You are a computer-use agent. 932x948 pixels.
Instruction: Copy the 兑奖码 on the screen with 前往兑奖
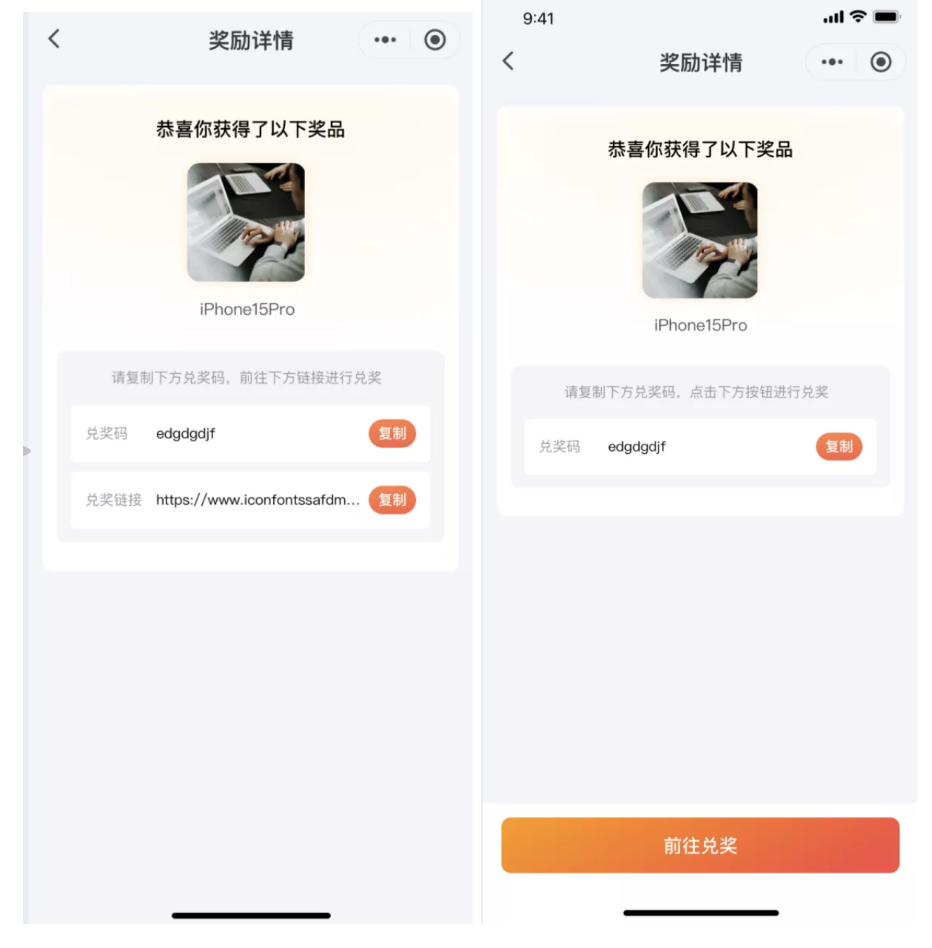pos(838,447)
